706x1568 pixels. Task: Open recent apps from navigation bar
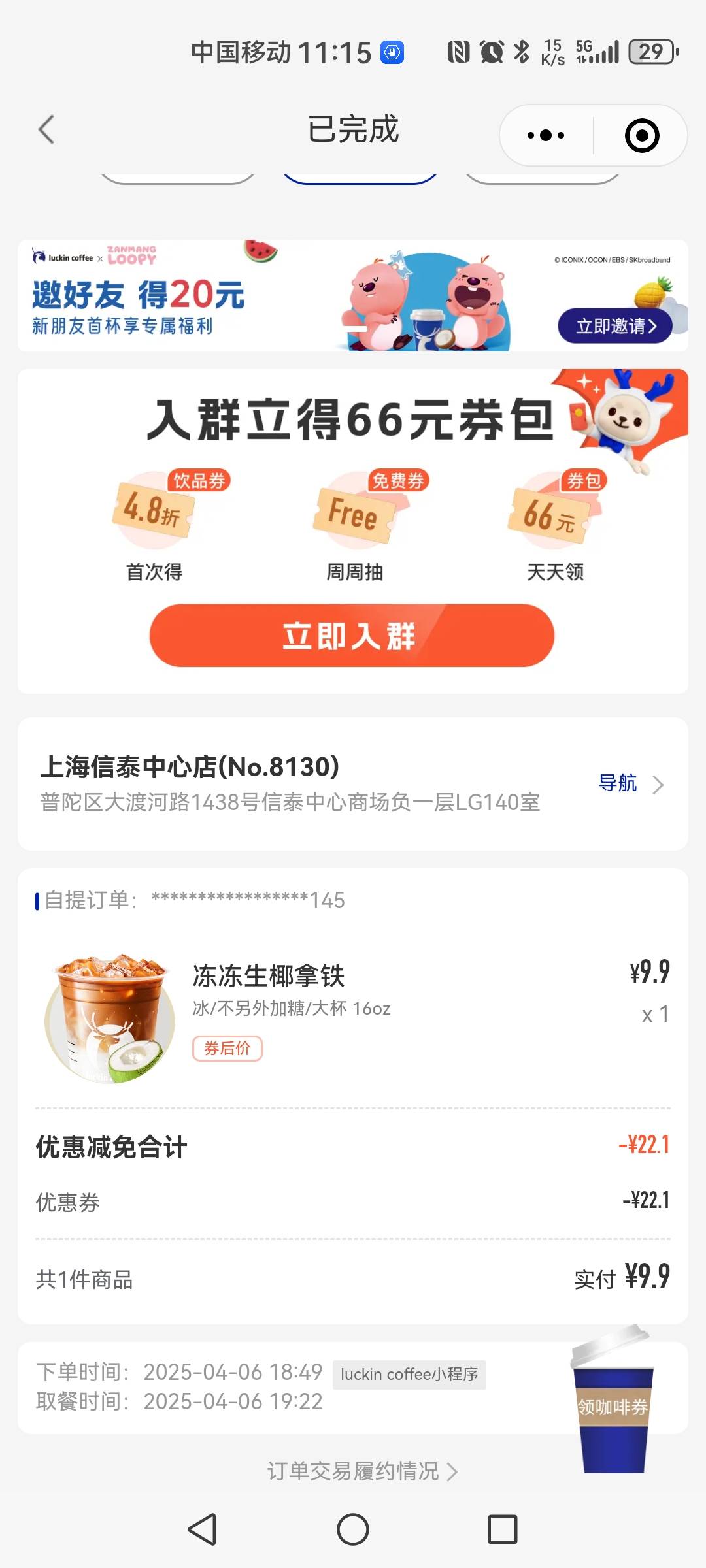tap(502, 1529)
